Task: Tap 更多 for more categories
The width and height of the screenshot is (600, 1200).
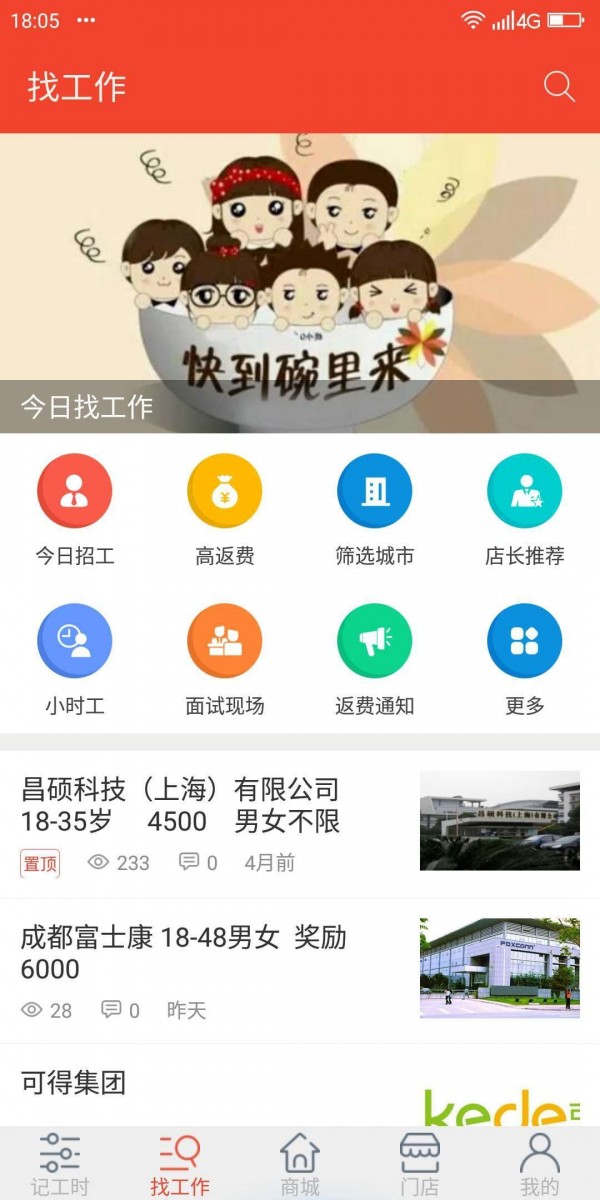Action: tap(525, 660)
